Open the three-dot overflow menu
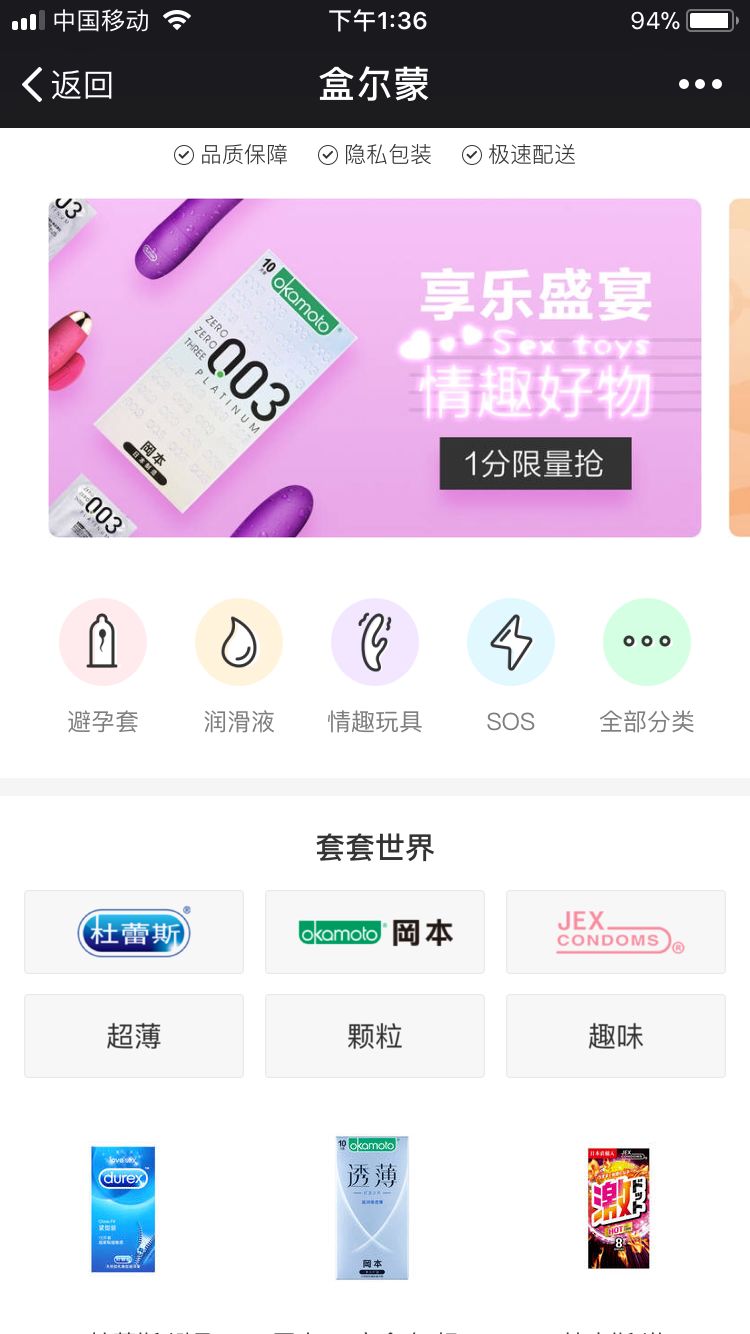This screenshot has height=1334, width=750. pyautogui.click(x=700, y=85)
